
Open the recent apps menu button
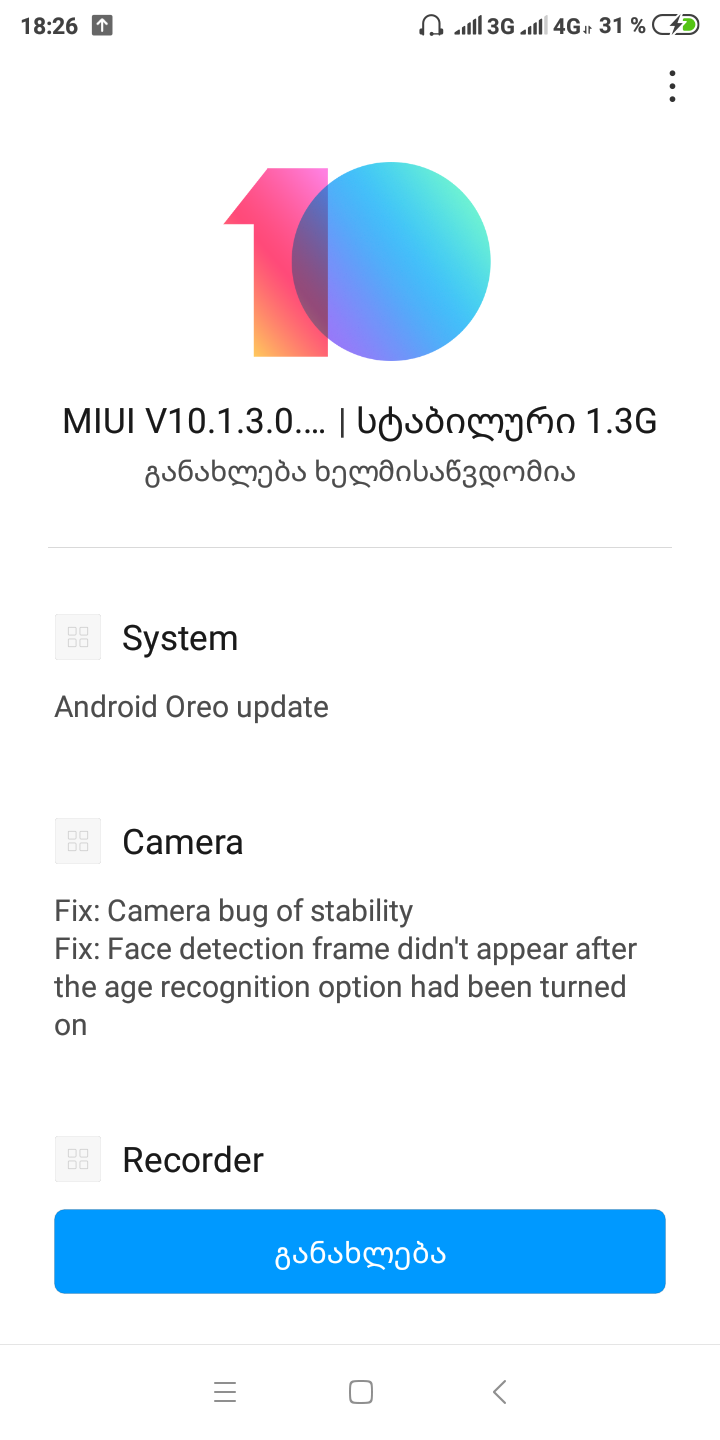pyautogui.click(x=225, y=1391)
